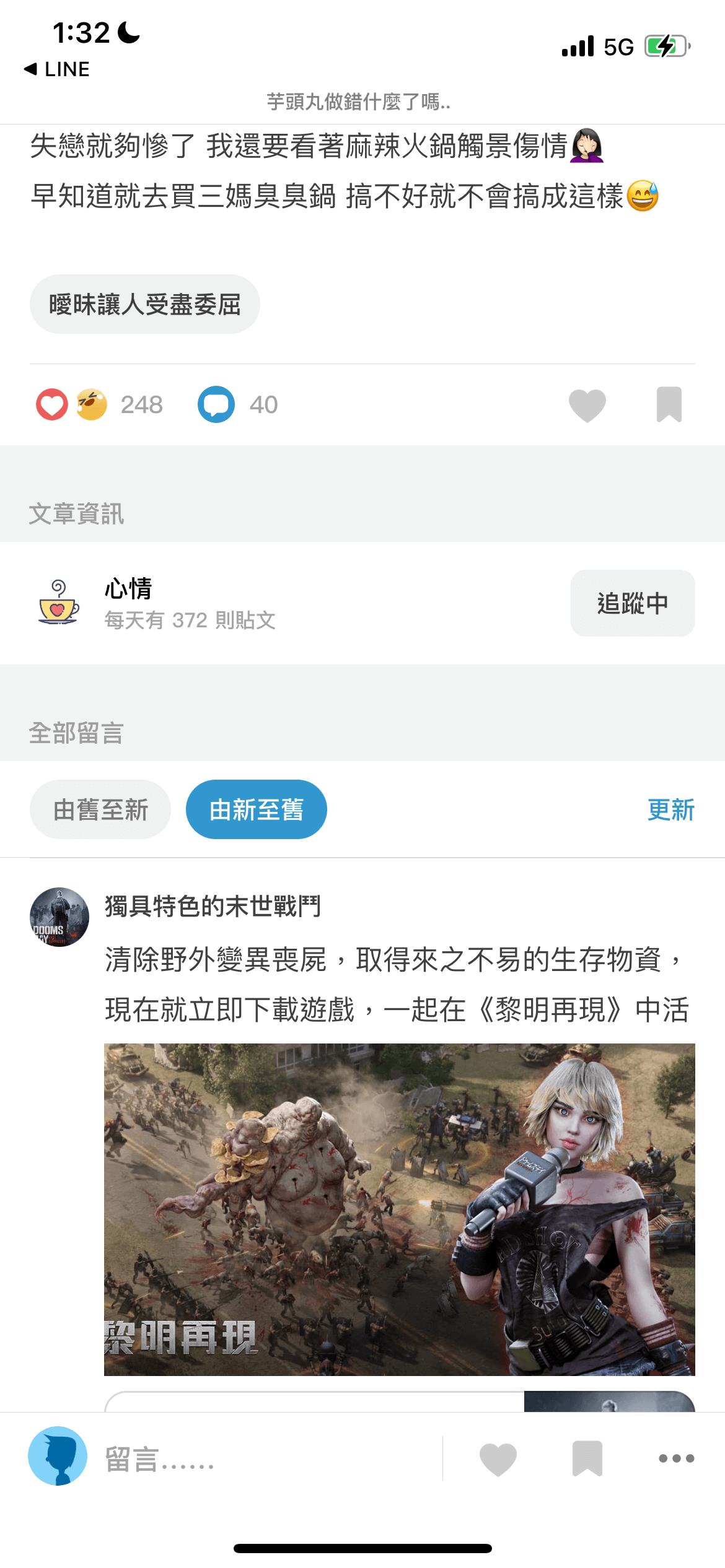Open the more options dots menu
725x1568 pixels.
677,1458
